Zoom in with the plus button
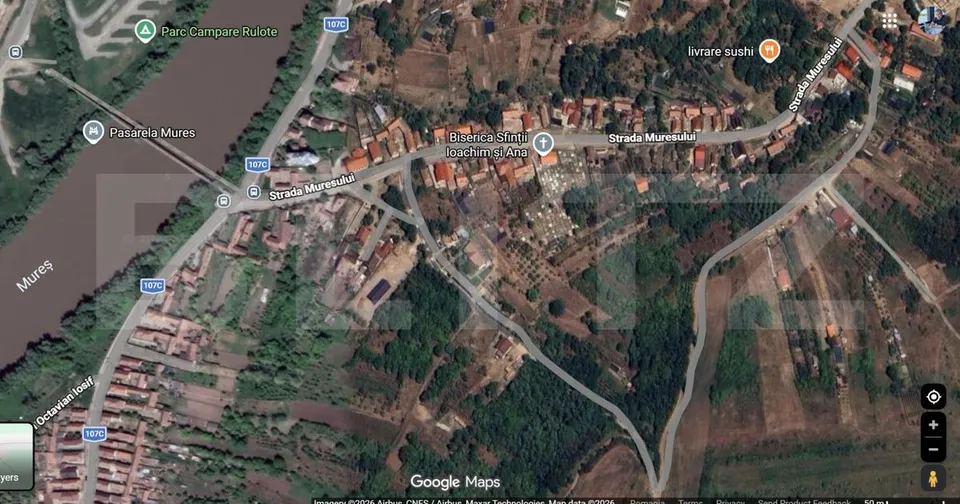The height and width of the screenshot is (504, 960). coord(934,424)
